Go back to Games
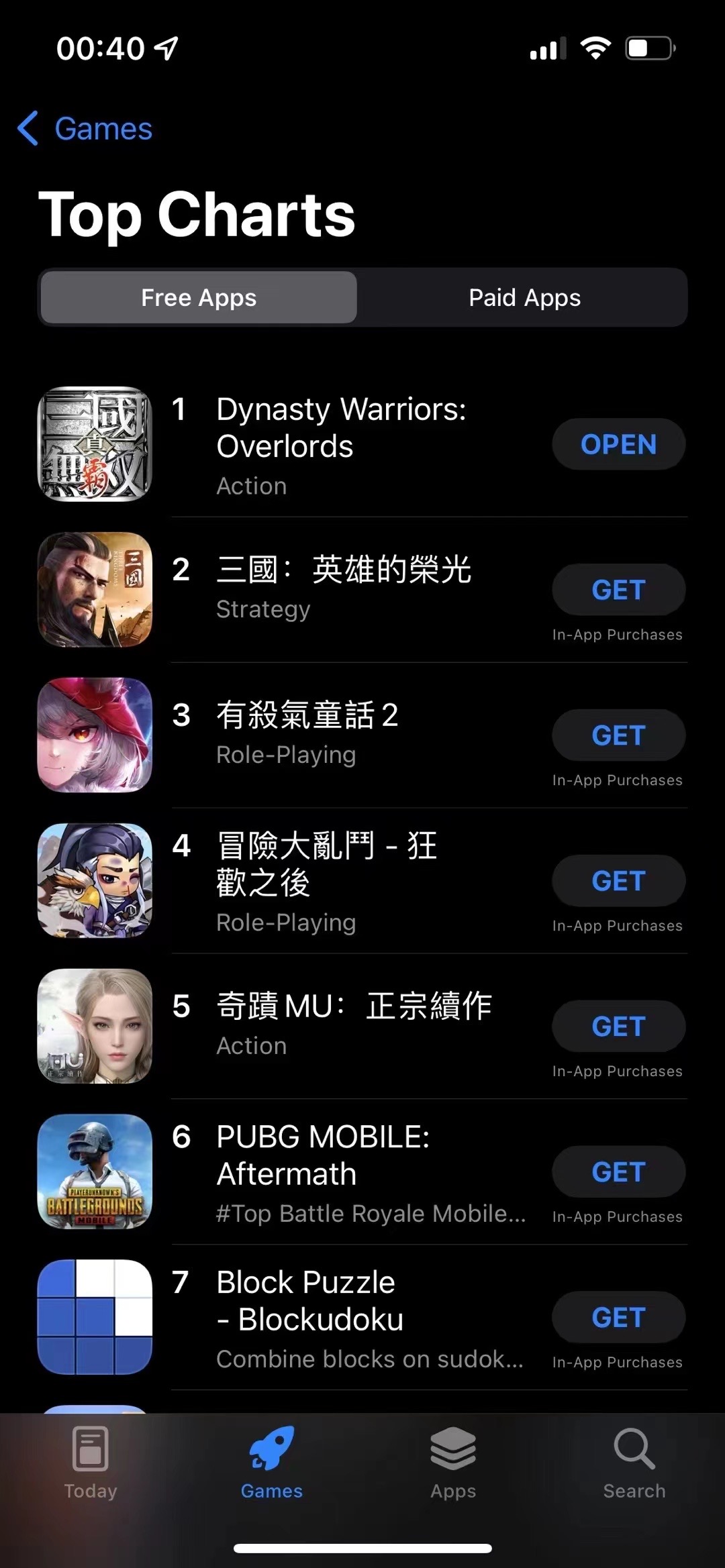Image resolution: width=725 pixels, height=1568 pixels. [85, 128]
